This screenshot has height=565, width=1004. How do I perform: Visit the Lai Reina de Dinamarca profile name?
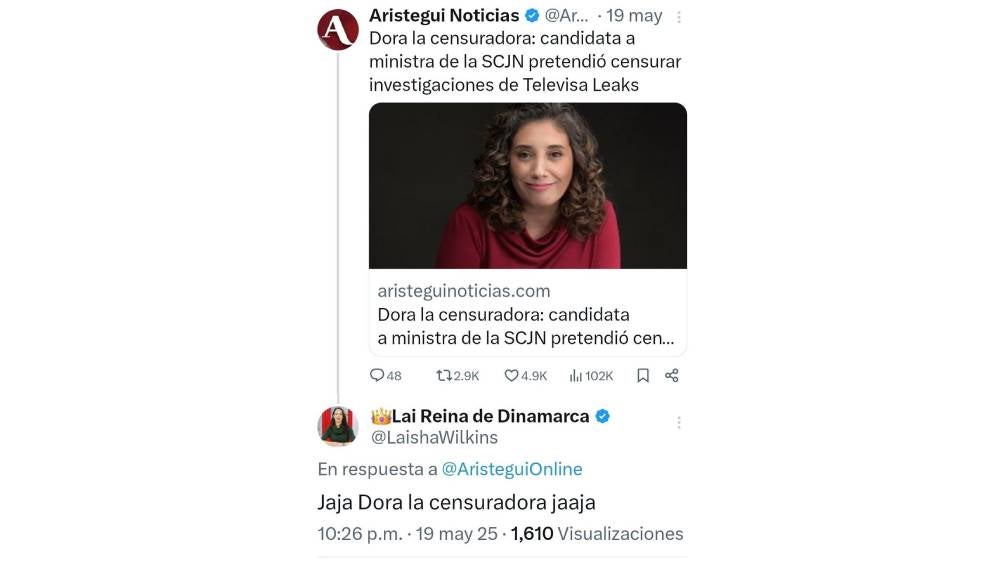point(480,416)
